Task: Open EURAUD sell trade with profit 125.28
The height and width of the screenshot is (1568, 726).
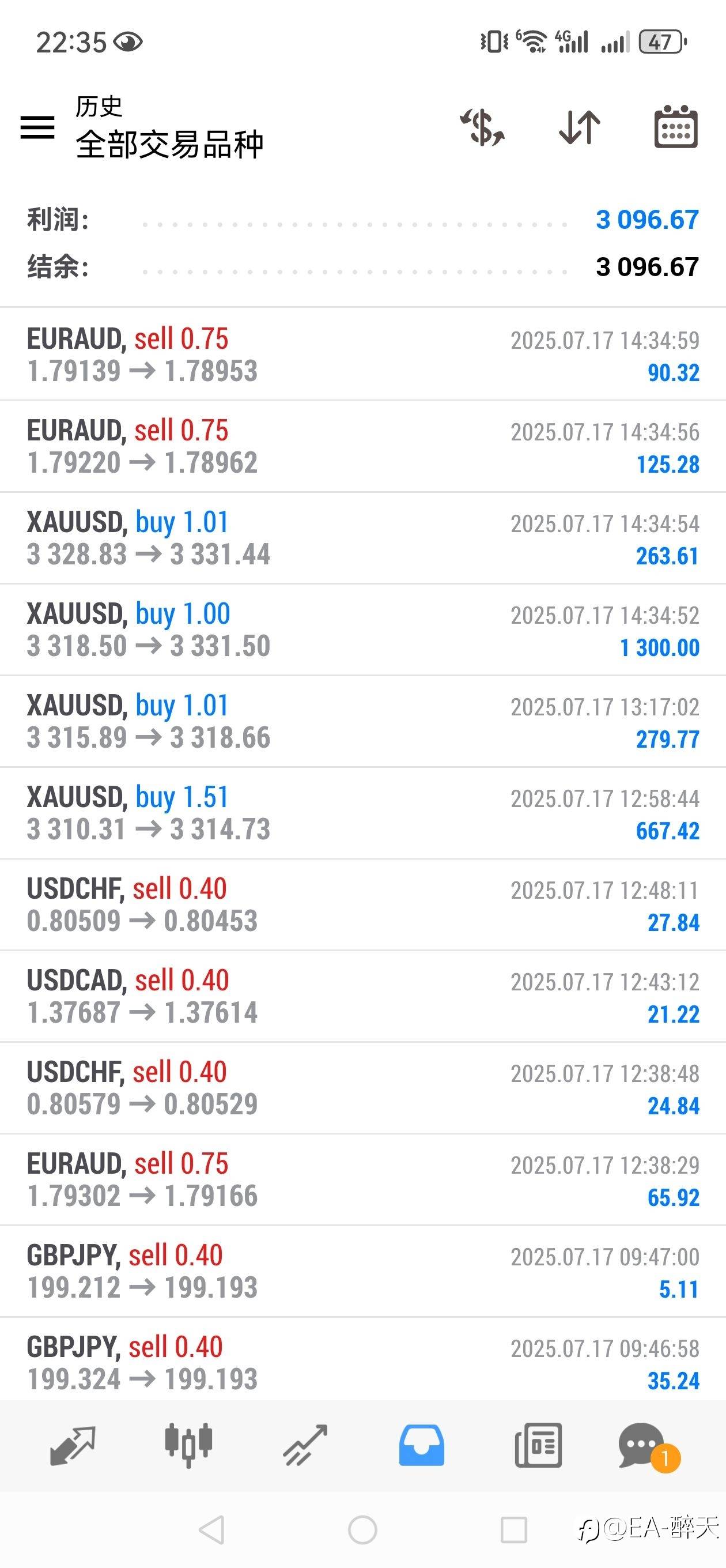Action: [x=362, y=447]
